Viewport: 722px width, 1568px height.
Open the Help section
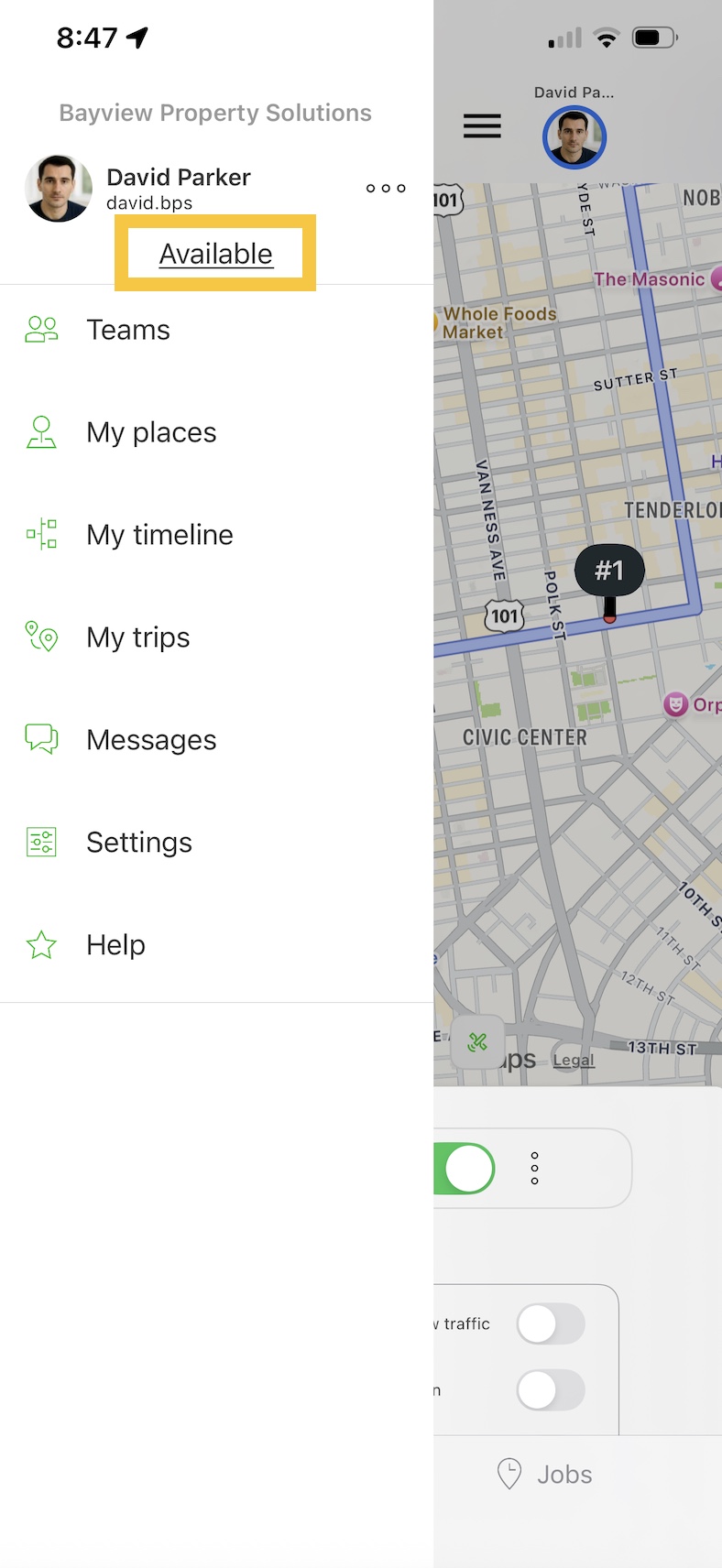(x=115, y=945)
